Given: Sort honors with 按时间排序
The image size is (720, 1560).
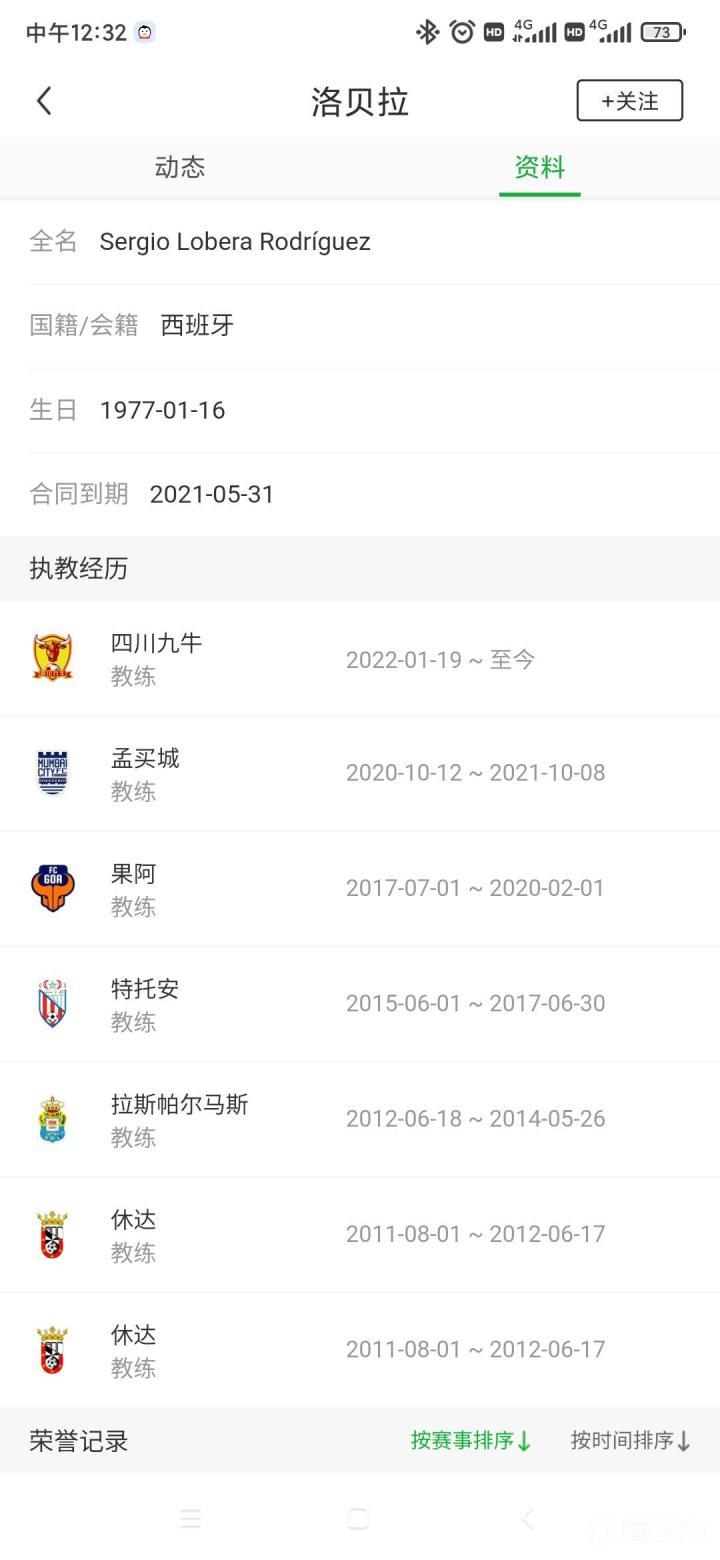Looking at the screenshot, I should (x=630, y=1441).
